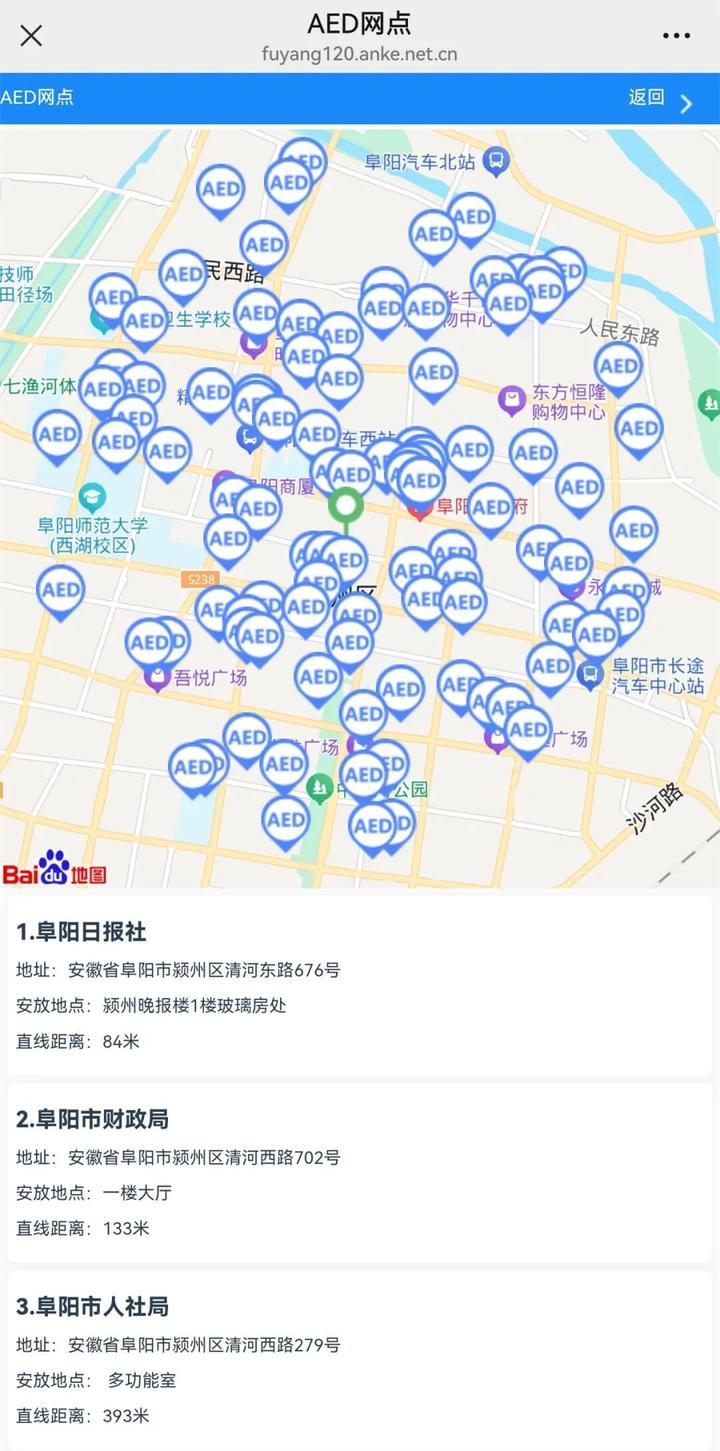
Task: Open the three-dot overflow menu
Action: pos(676,36)
